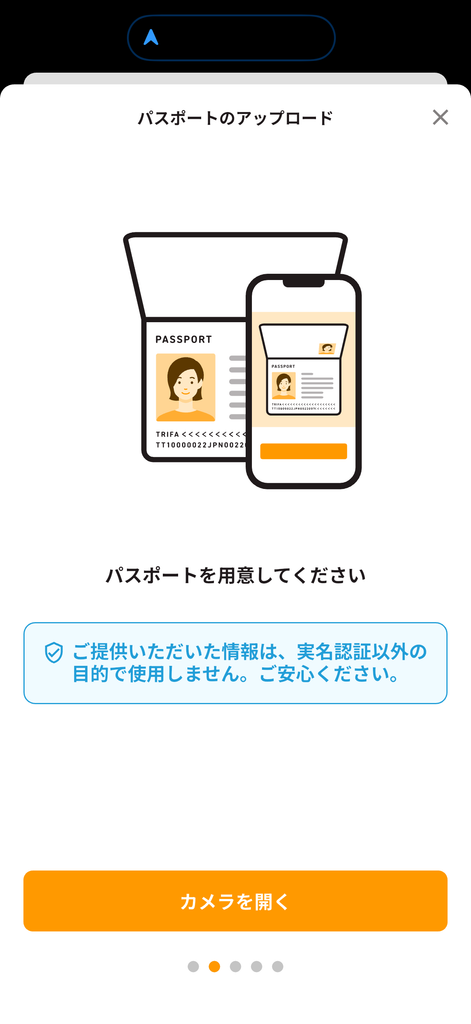Tap the second page indicator dot
The height and width of the screenshot is (1024, 471).
214,967
